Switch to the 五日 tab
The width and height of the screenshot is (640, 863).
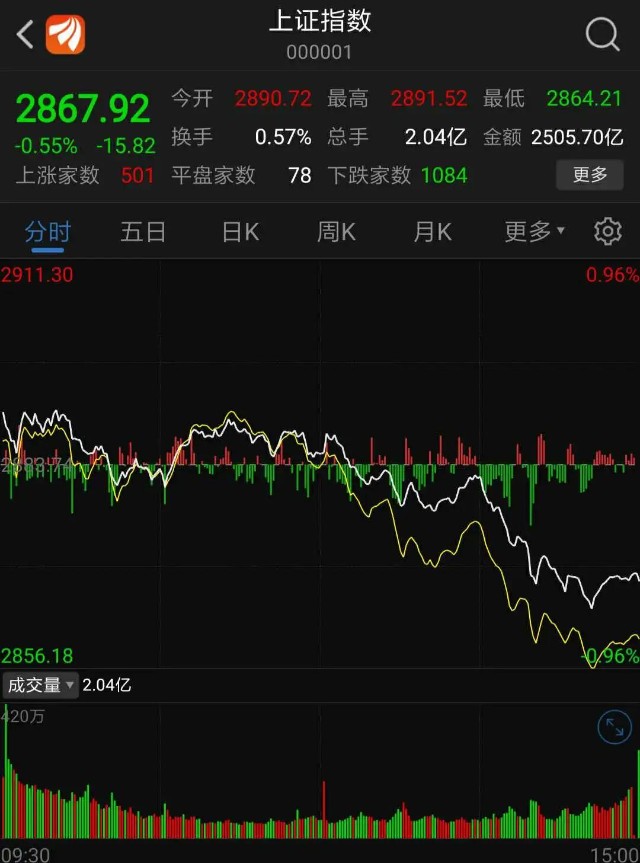click(143, 232)
